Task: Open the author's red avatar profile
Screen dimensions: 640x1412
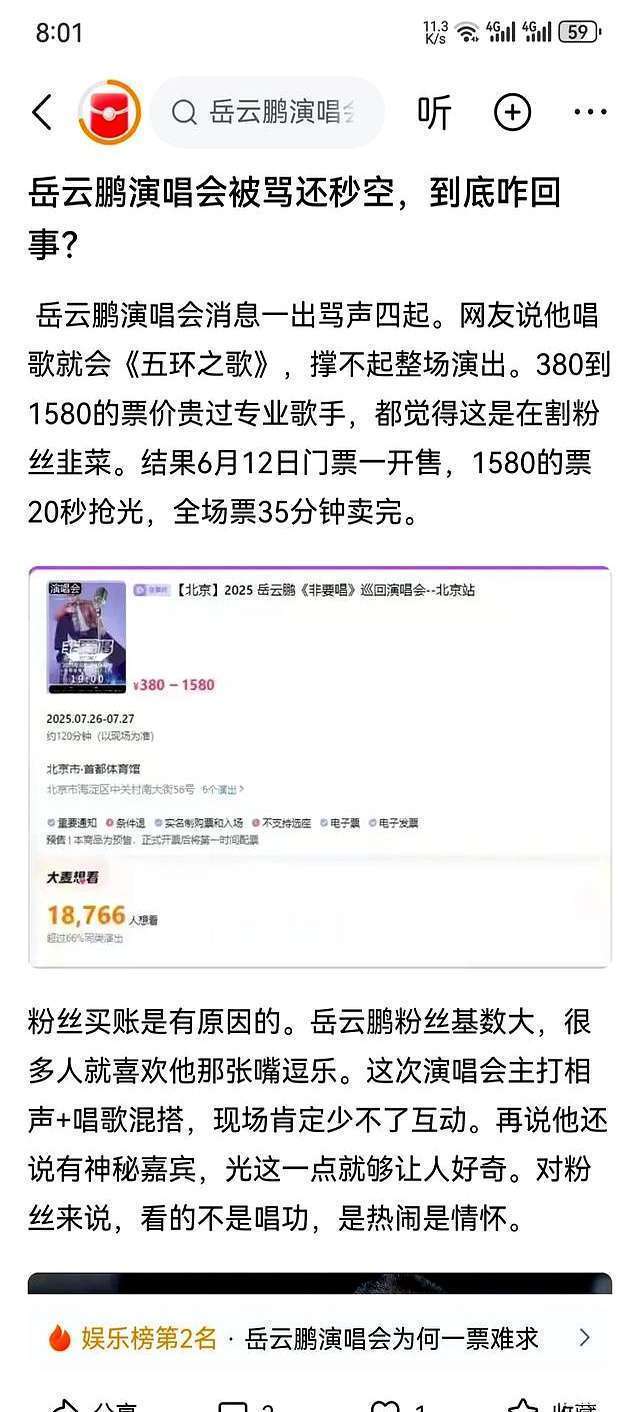Action: tap(108, 112)
